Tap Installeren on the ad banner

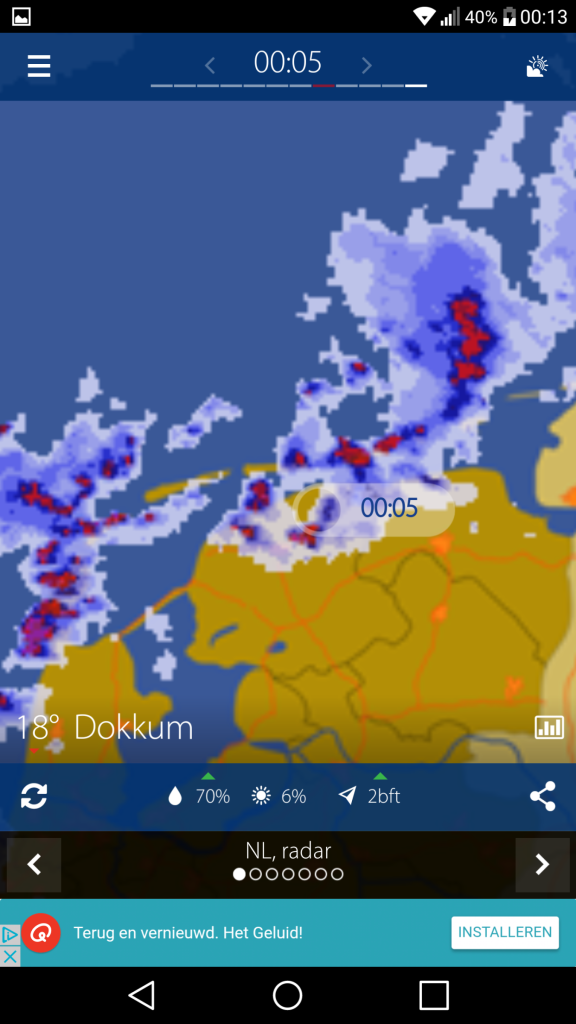[x=505, y=933]
